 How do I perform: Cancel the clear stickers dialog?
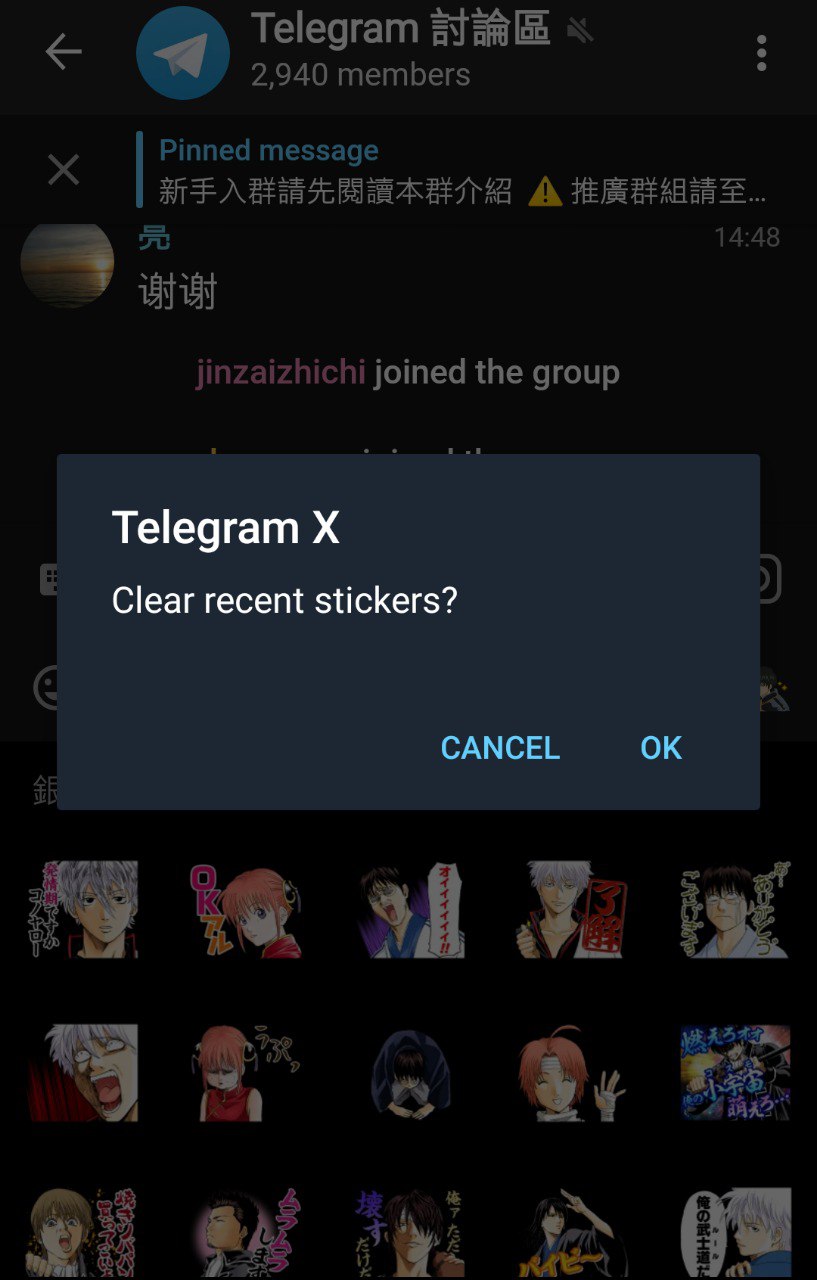[500, 748]
